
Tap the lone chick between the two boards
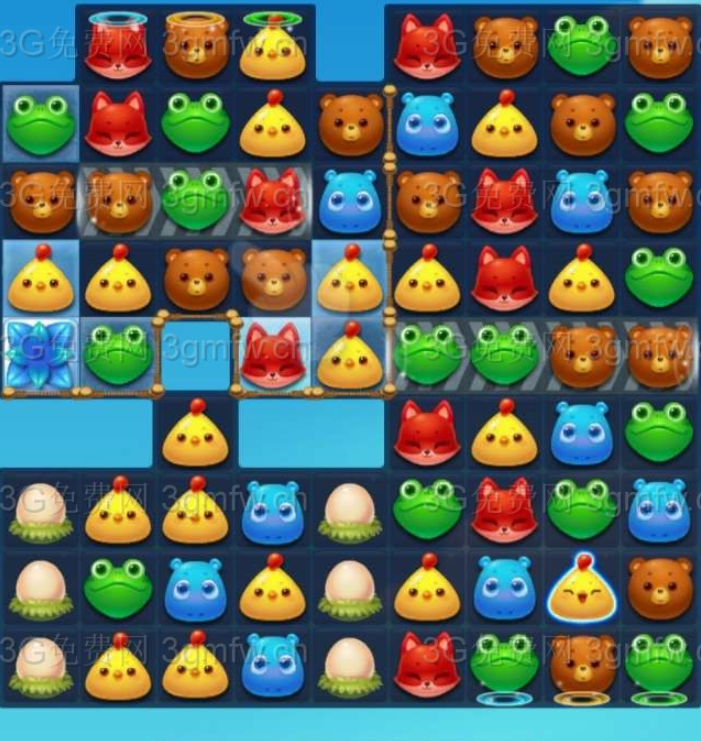pyautogui.click(x=194, y=433)
